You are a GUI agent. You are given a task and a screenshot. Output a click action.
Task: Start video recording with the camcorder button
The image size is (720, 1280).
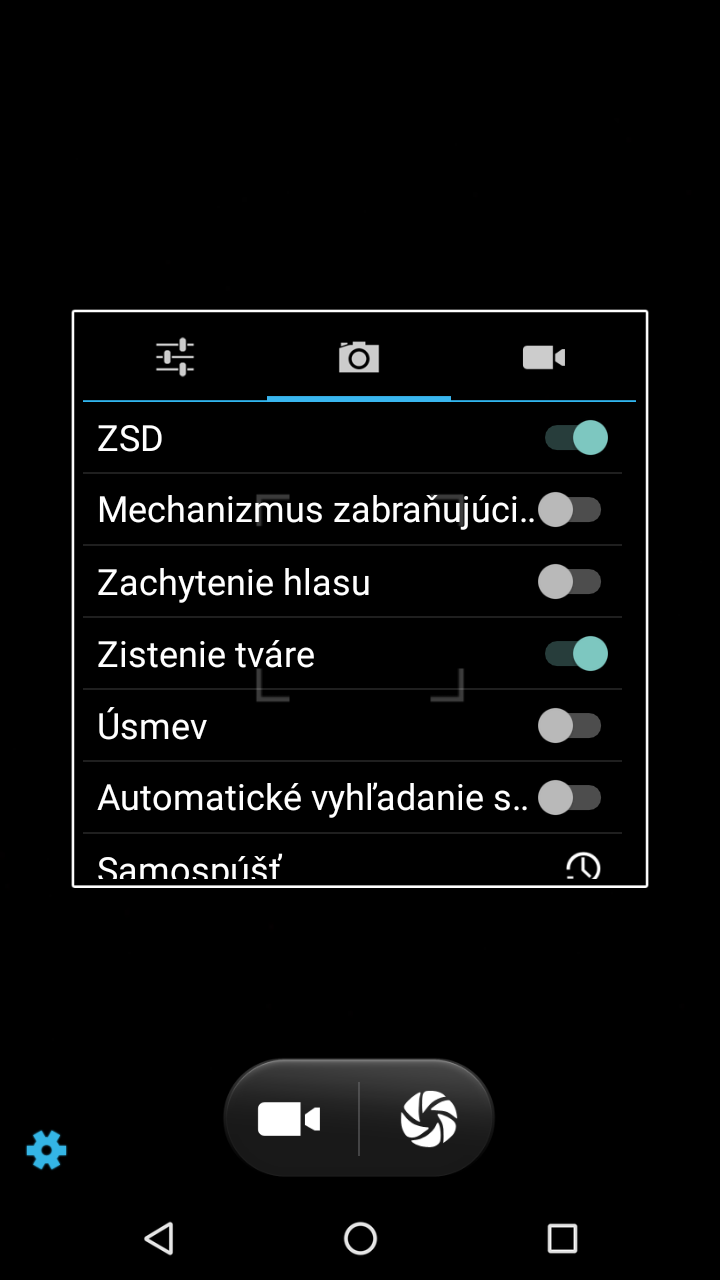(290, 1119)
